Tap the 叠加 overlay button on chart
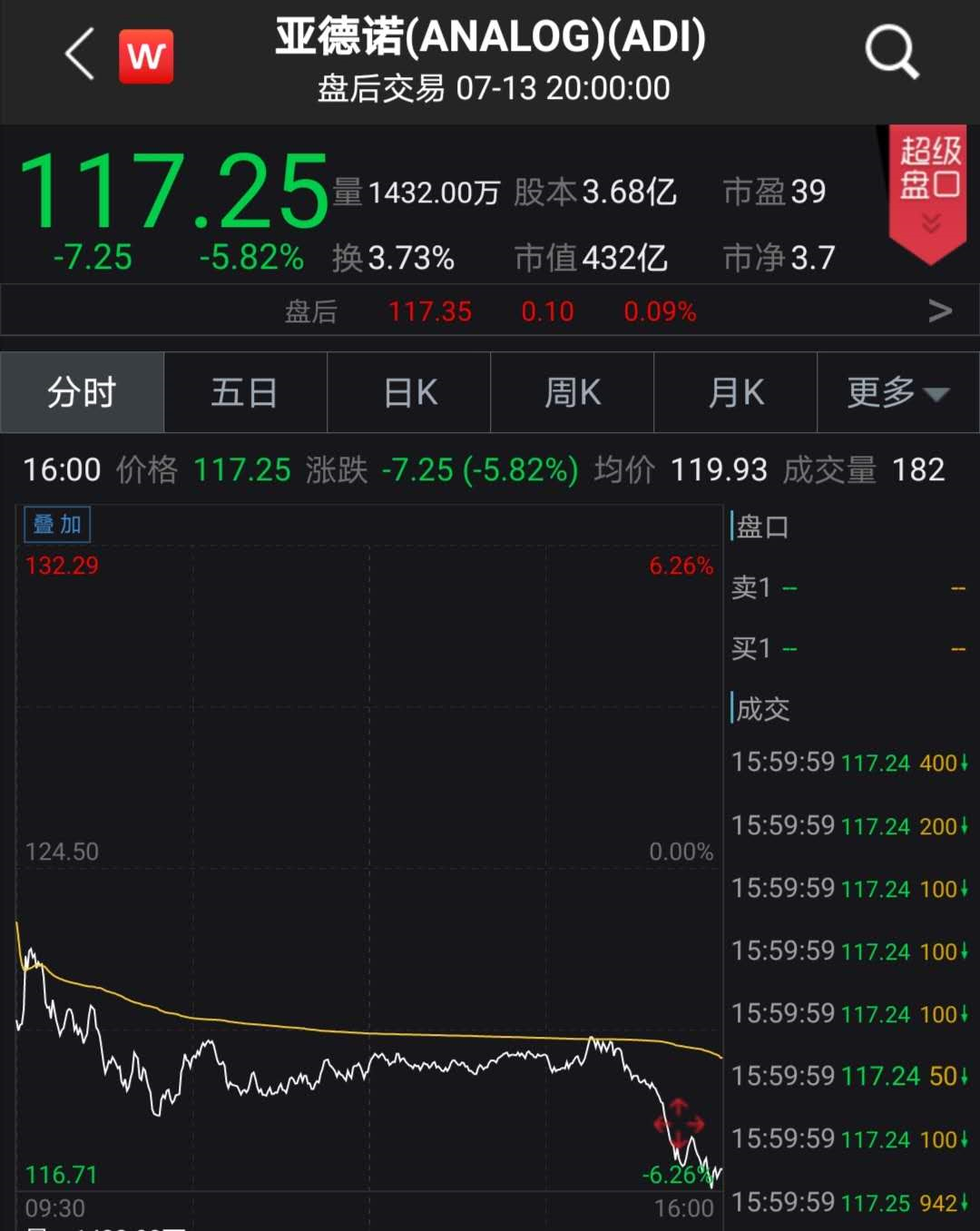 pyautogui.click(x=57, y=525)
